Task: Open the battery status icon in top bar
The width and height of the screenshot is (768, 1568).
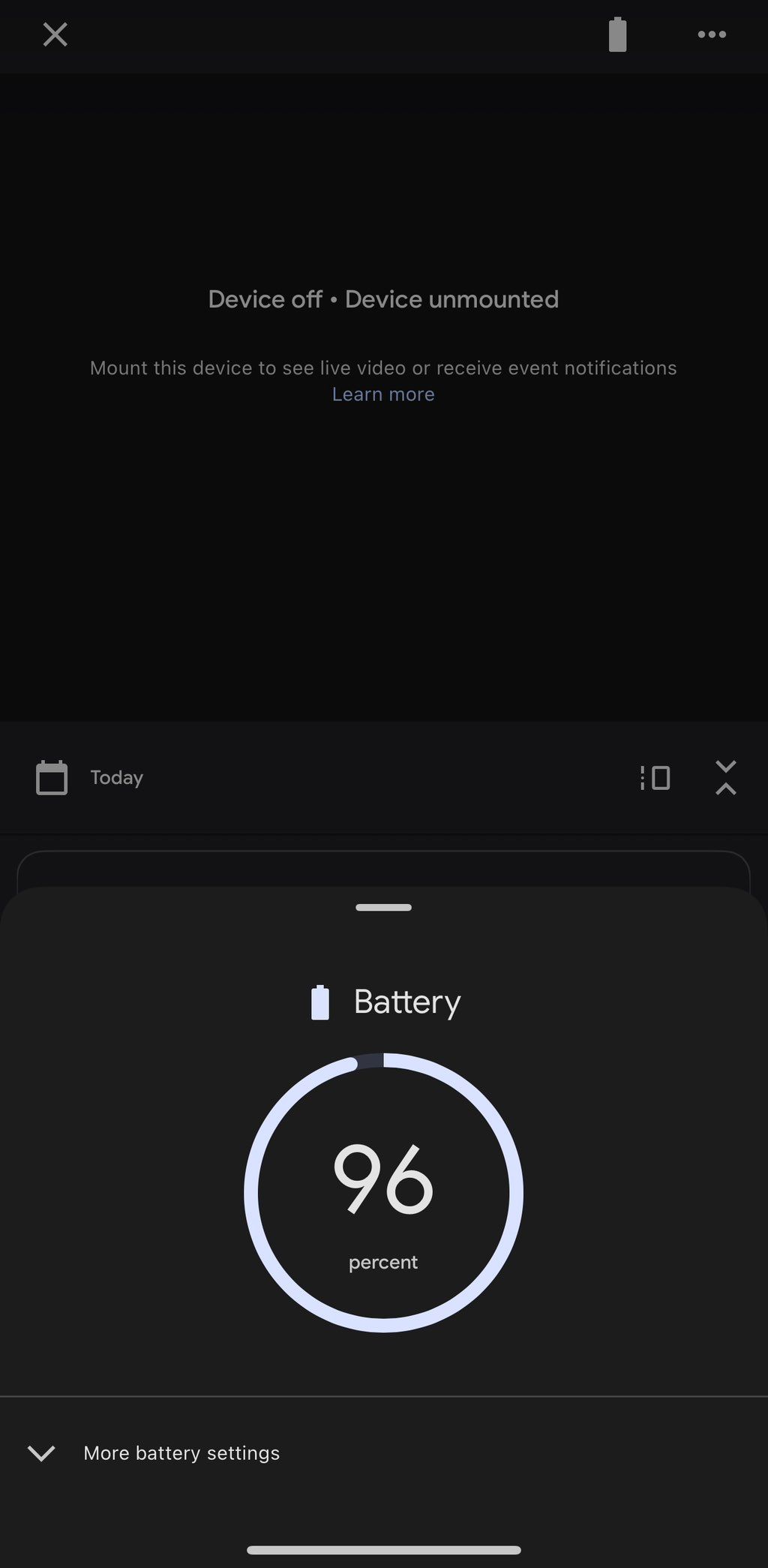Action: point(617,35)
